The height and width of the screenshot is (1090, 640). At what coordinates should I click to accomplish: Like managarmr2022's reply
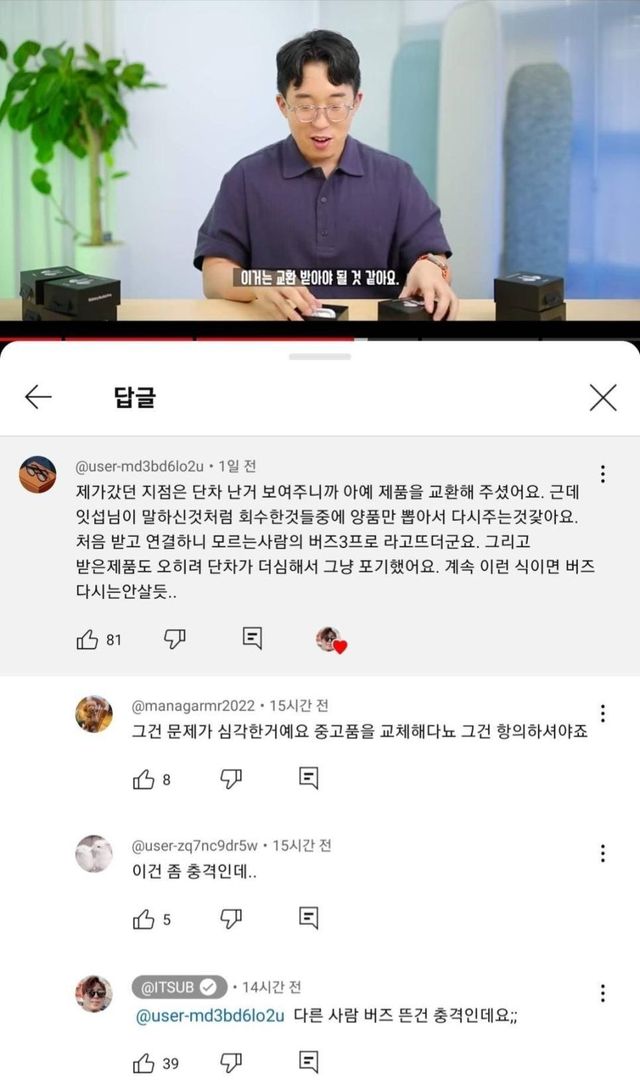click(x=144, y=779)
